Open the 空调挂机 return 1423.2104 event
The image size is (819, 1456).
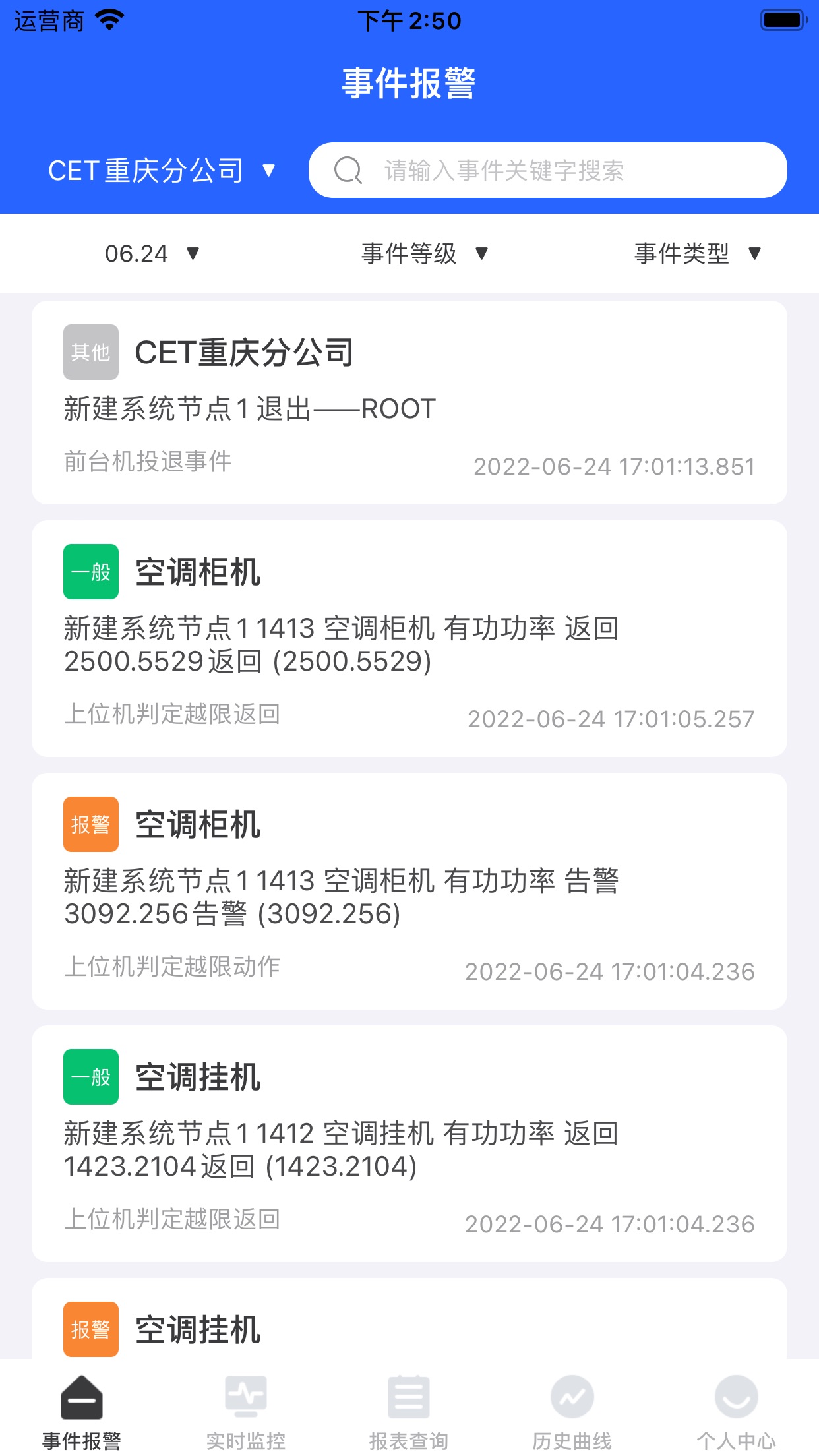point(409,1143)
